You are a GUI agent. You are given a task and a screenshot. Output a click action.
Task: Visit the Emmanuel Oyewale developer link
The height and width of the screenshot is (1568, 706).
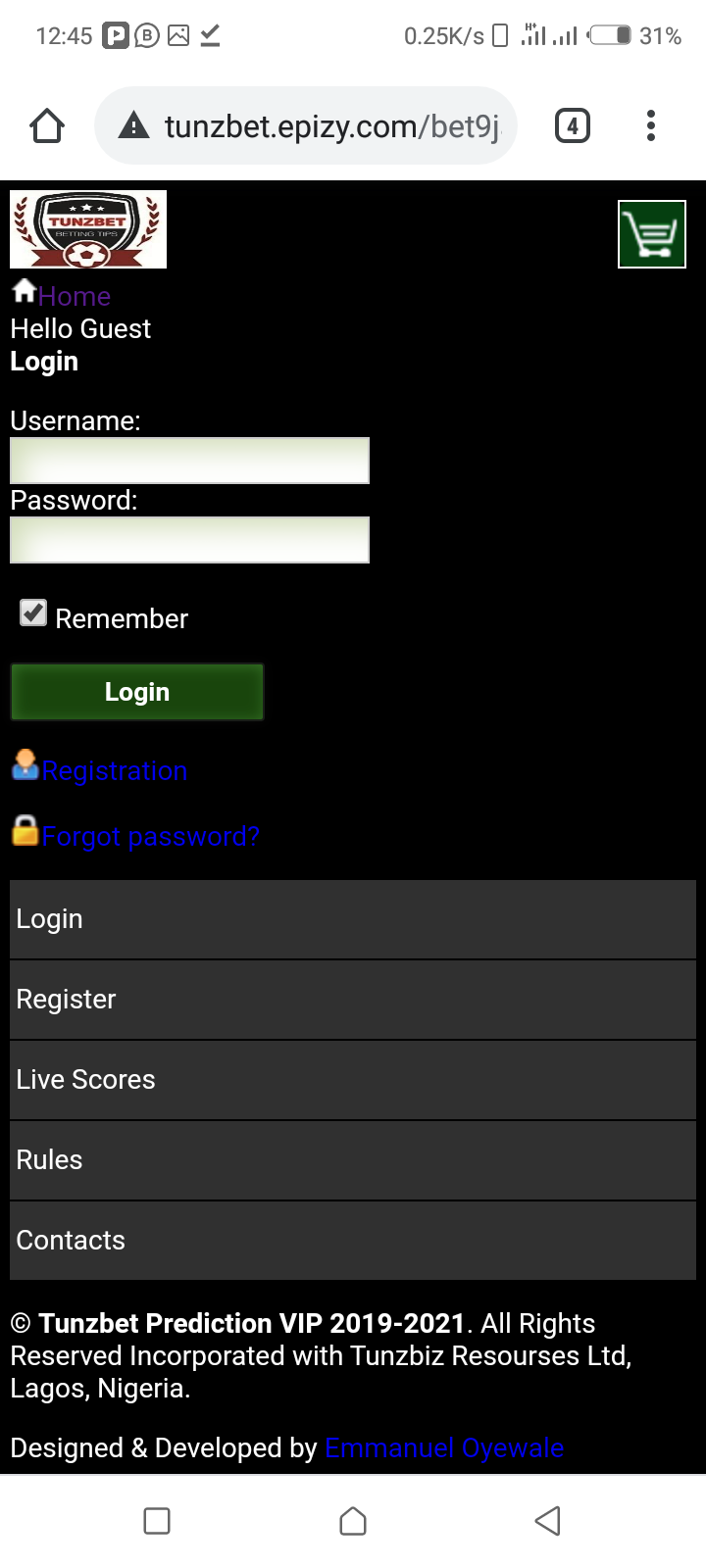(444, 1448)
